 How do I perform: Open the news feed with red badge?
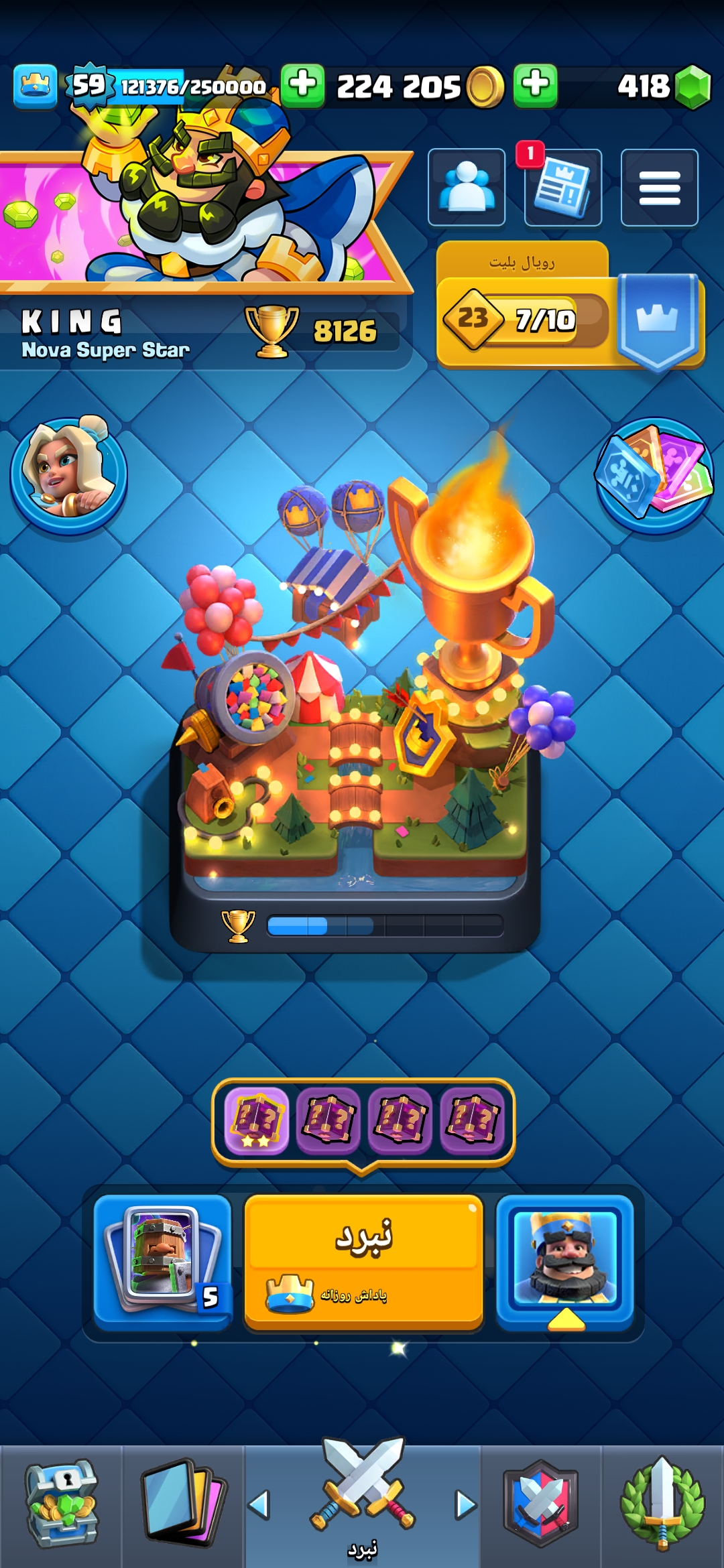pos(562,187)
